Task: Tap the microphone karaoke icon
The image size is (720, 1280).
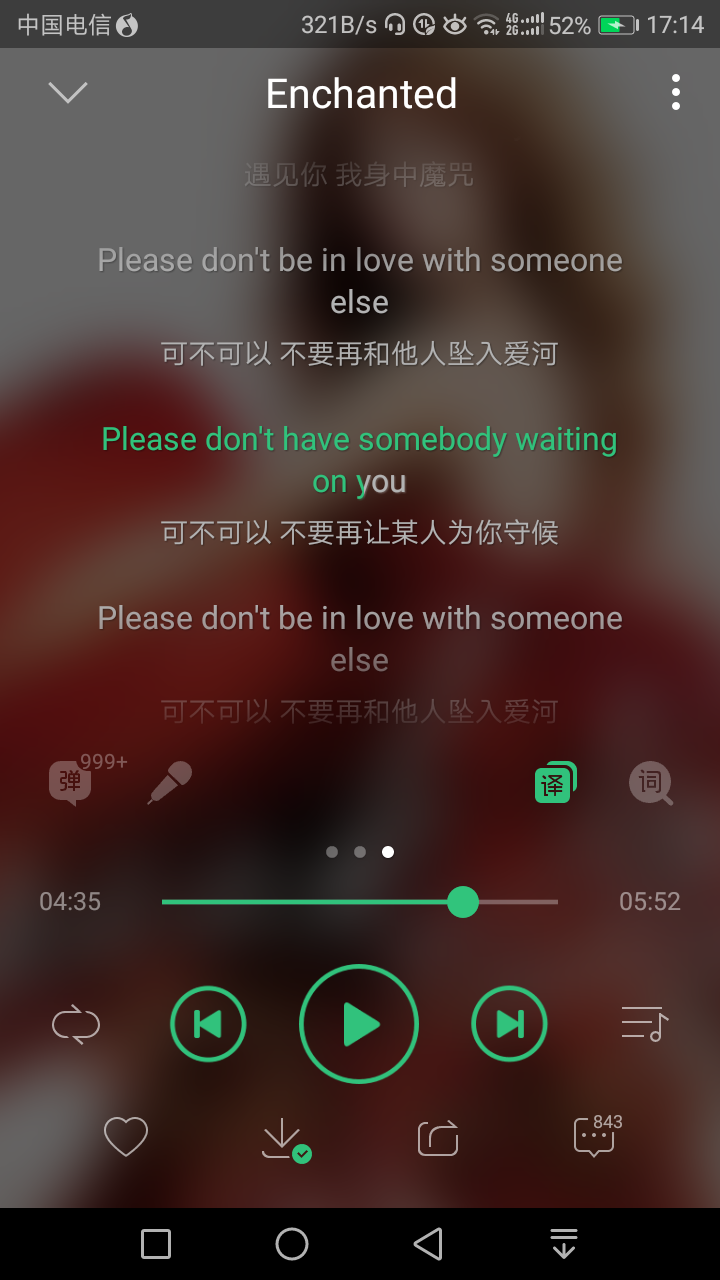Action: (x=169, y=782)
